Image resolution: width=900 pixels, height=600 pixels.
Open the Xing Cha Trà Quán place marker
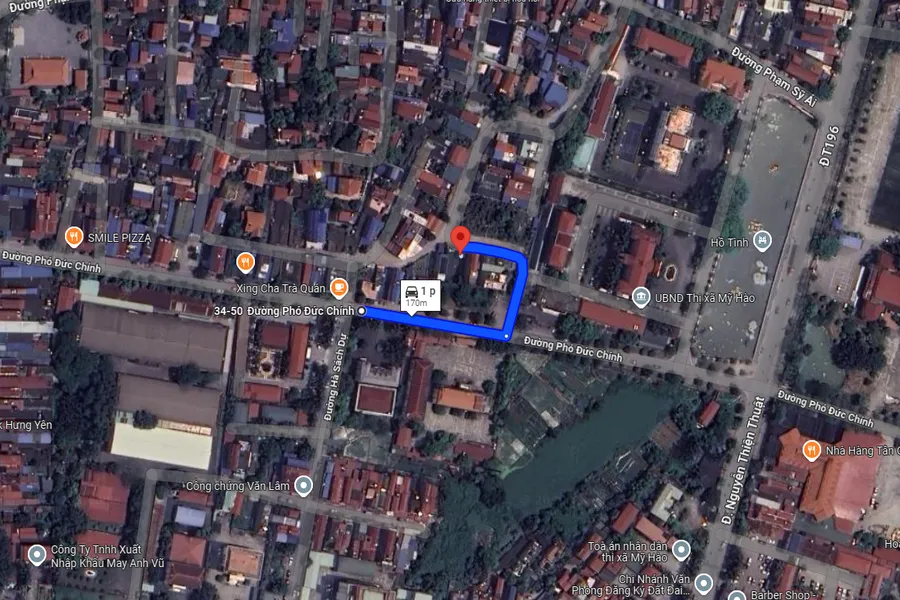pos(245,262)
